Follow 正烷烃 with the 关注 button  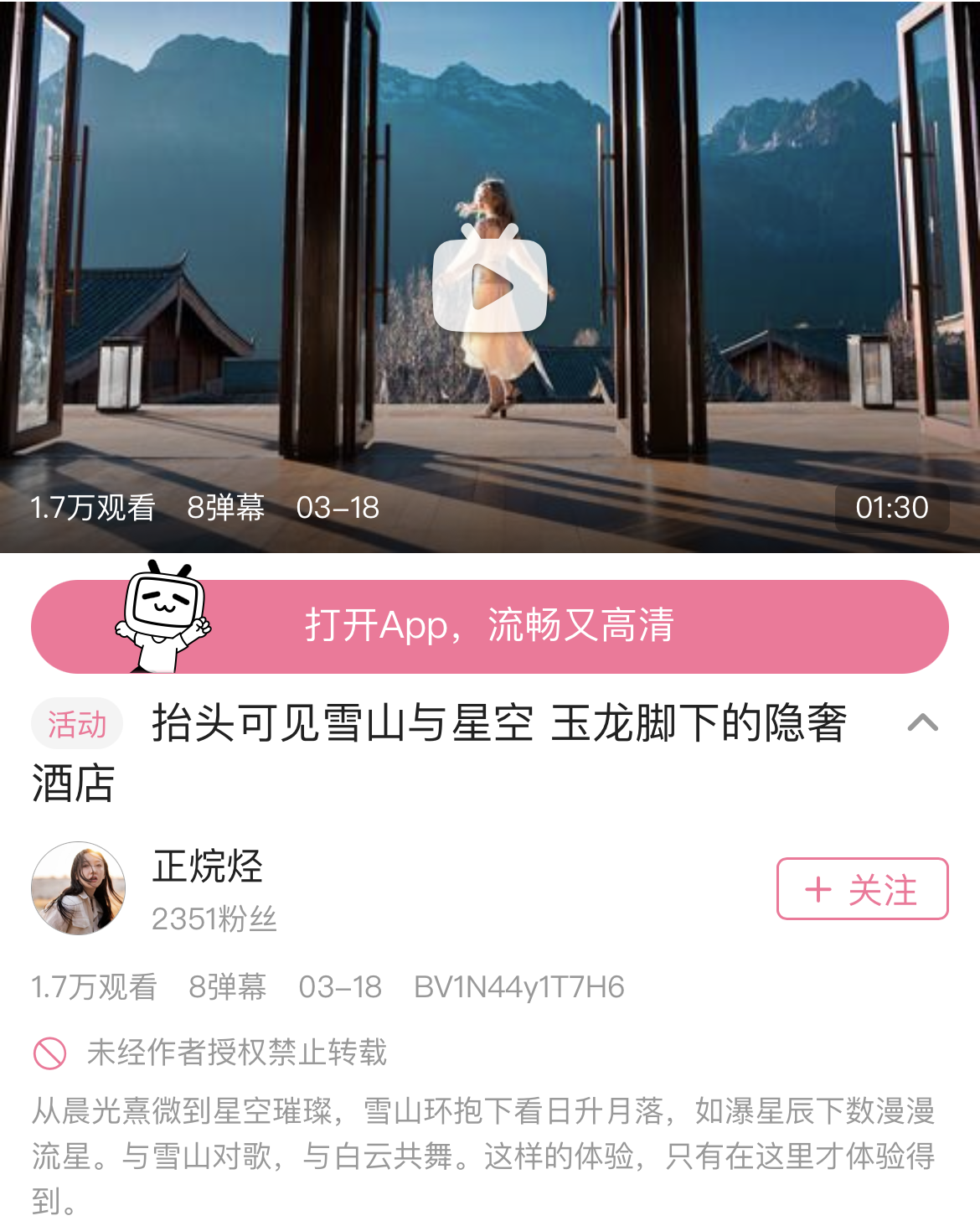(862, 888)
